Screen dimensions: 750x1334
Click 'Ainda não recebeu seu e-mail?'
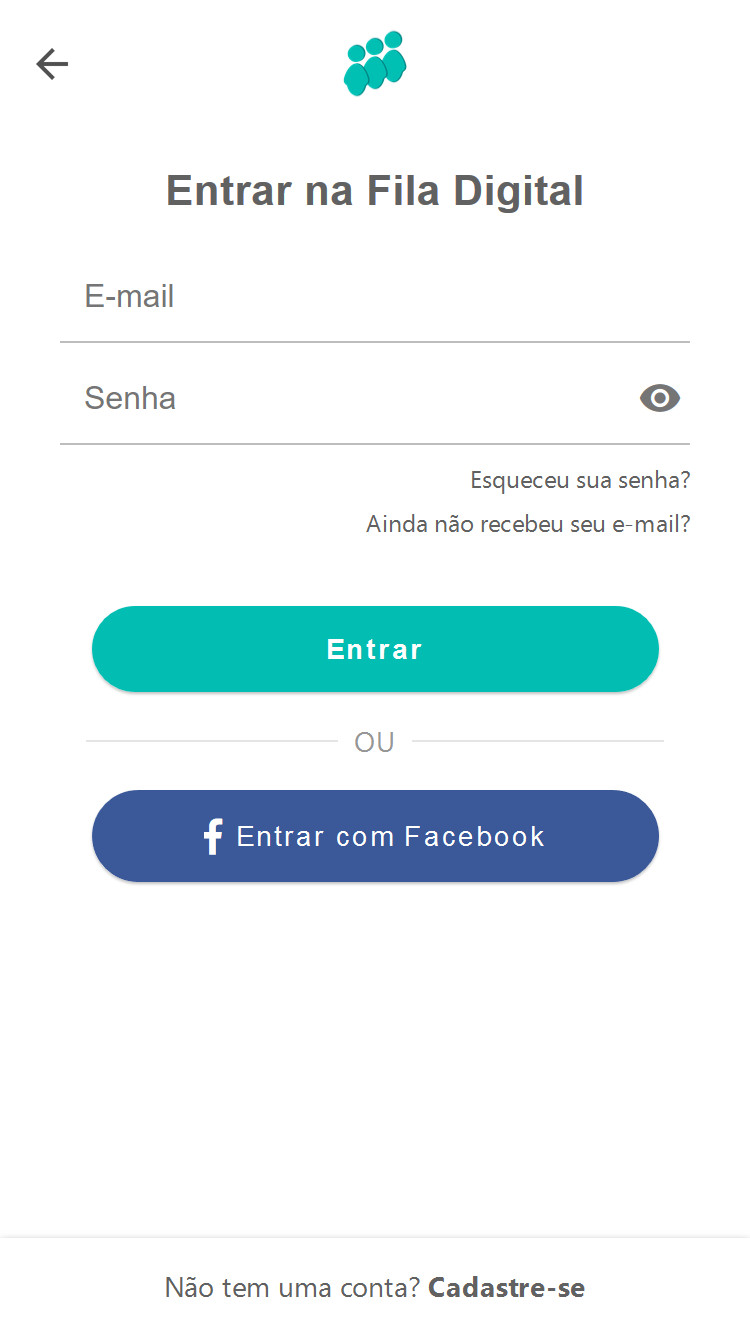pyautogui.click(x=527, y=524)
